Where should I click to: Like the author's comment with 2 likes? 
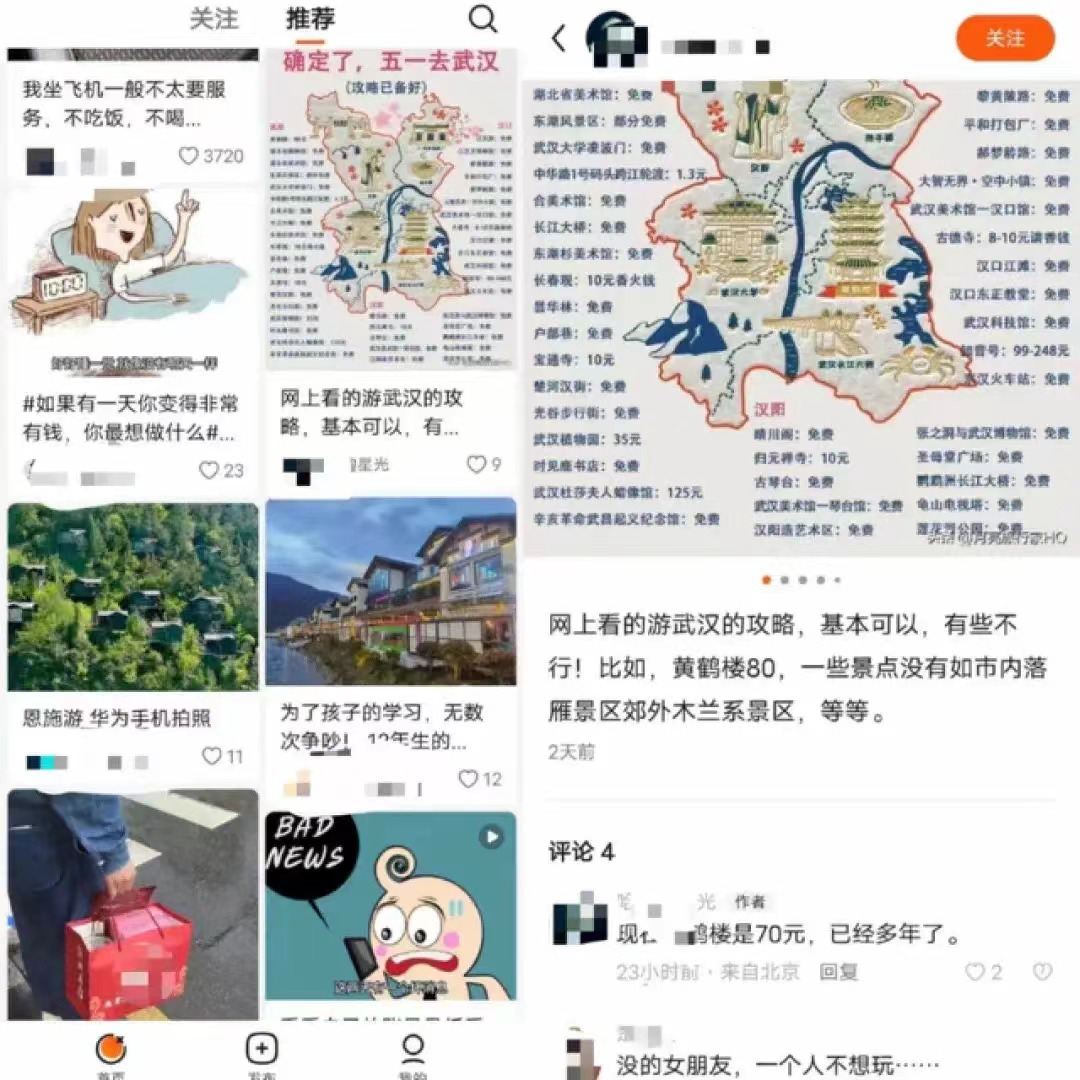click(x=976, y=971)
